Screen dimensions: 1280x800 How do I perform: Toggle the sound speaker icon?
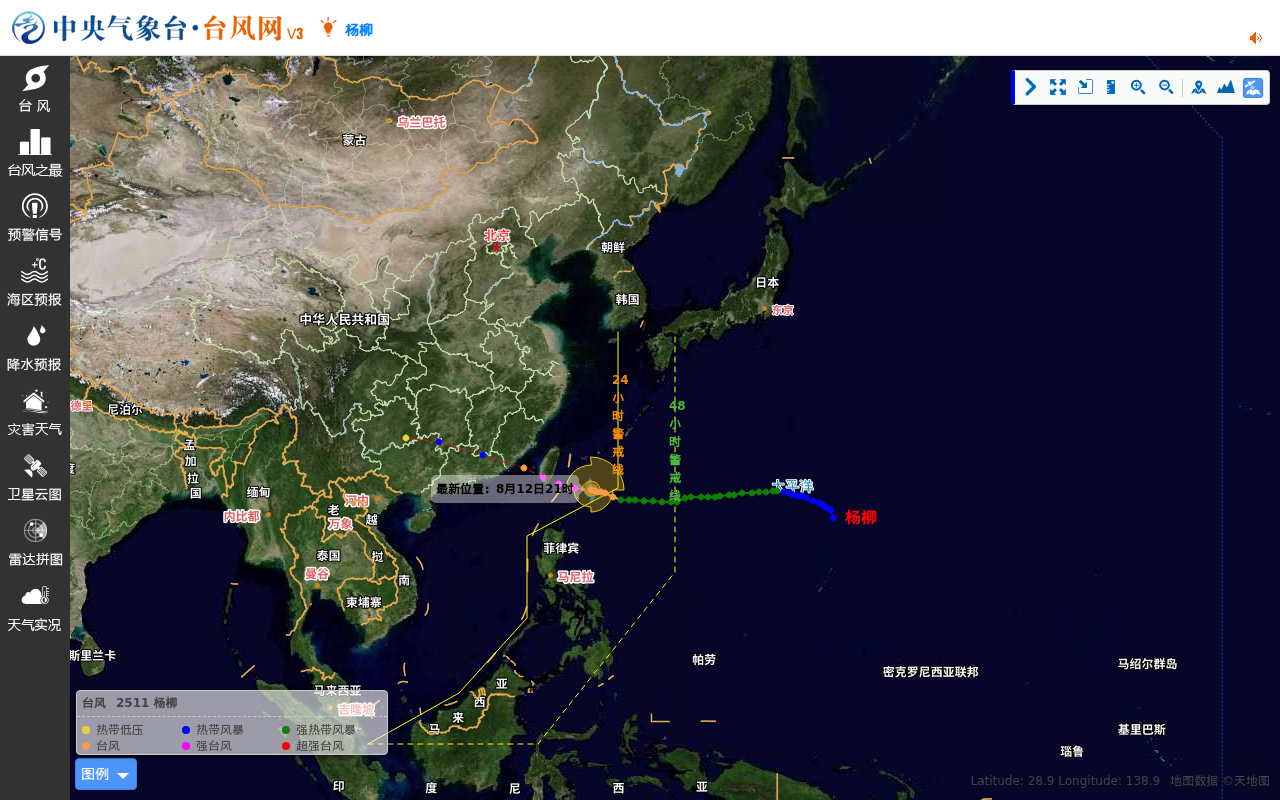tap(1256, 38)
